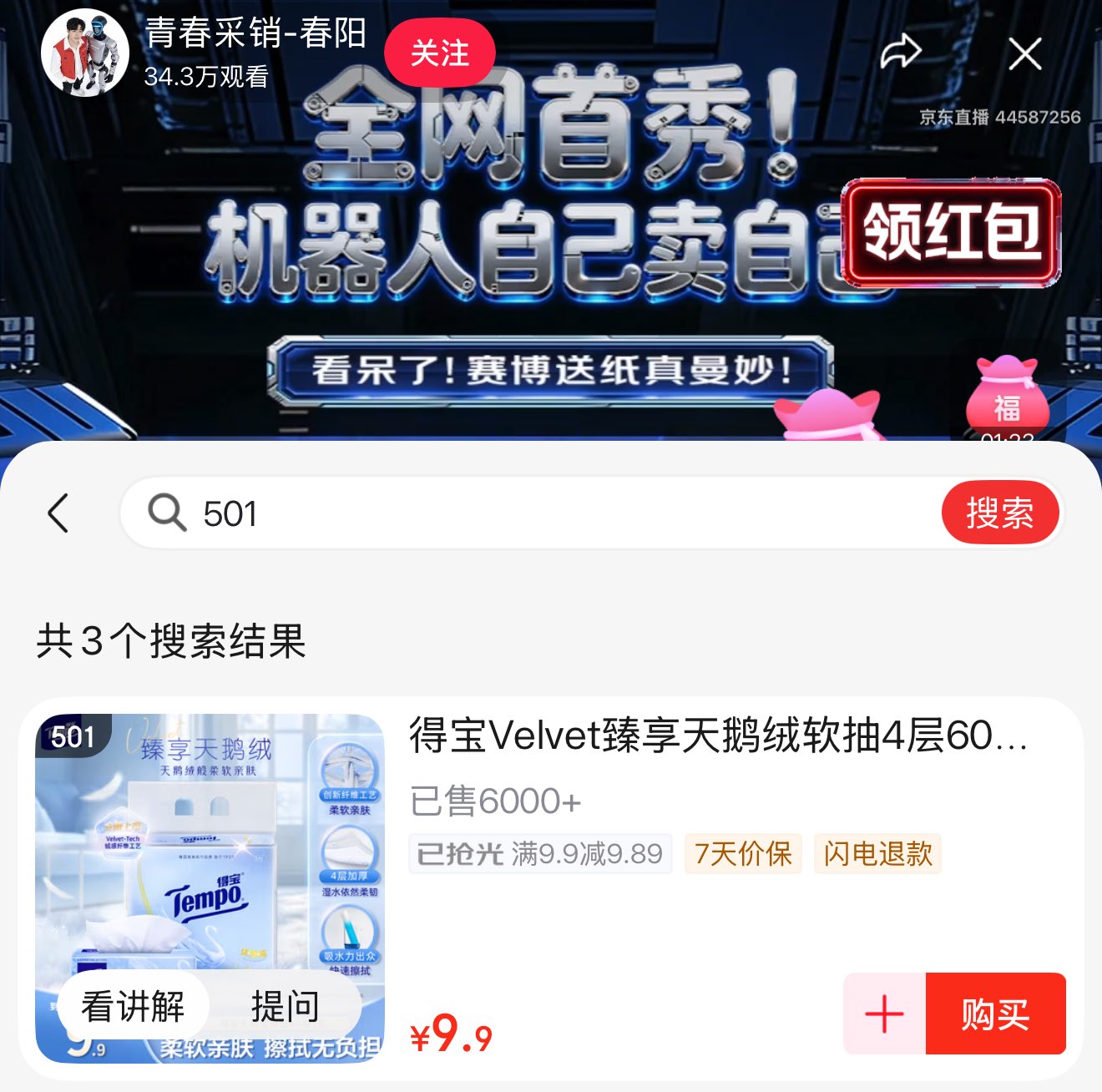The image size is (1102, 1092).
Task: Go back from search results
Action: click(58, 513)
